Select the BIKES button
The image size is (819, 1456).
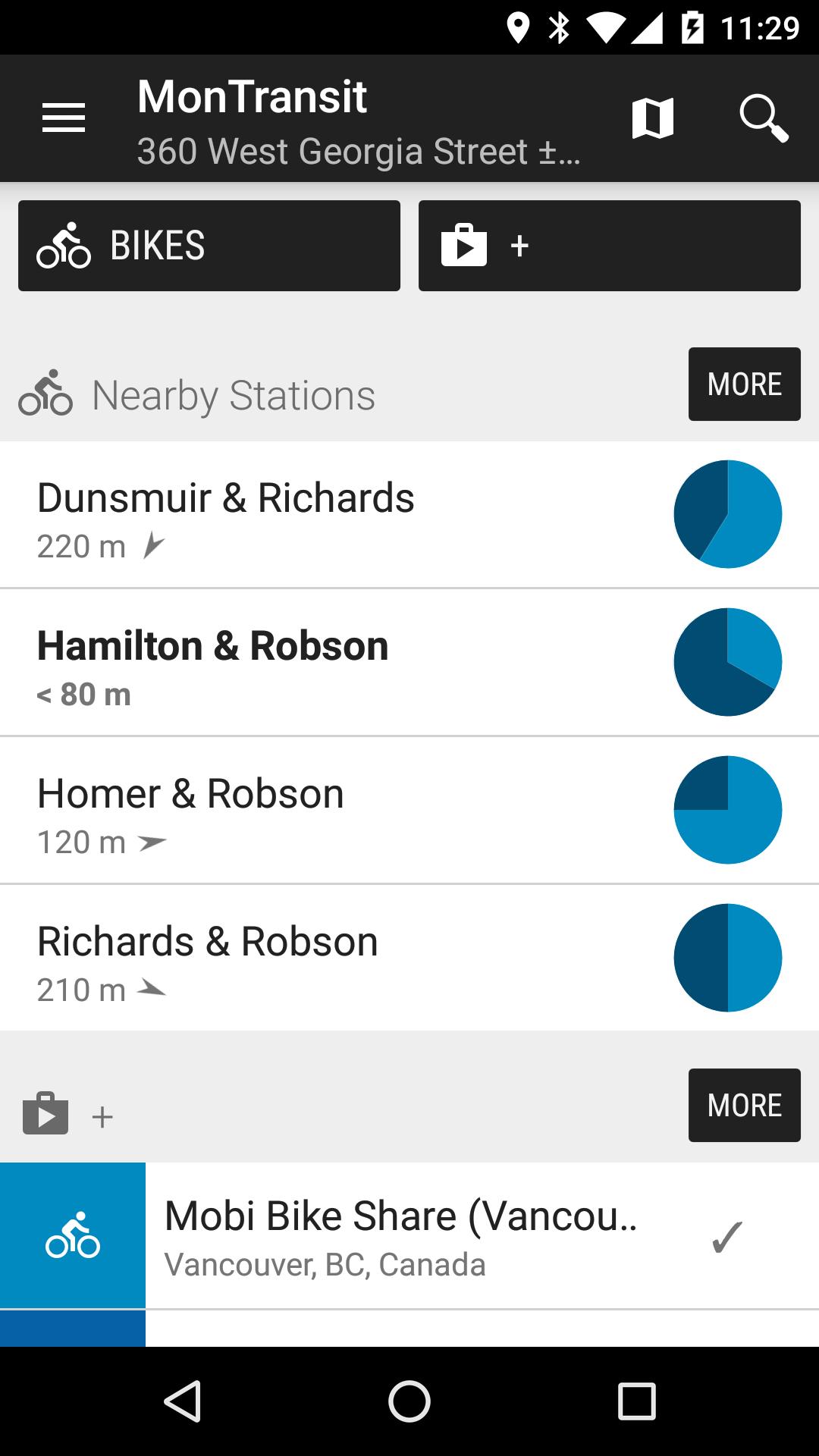tap(209, 246)
